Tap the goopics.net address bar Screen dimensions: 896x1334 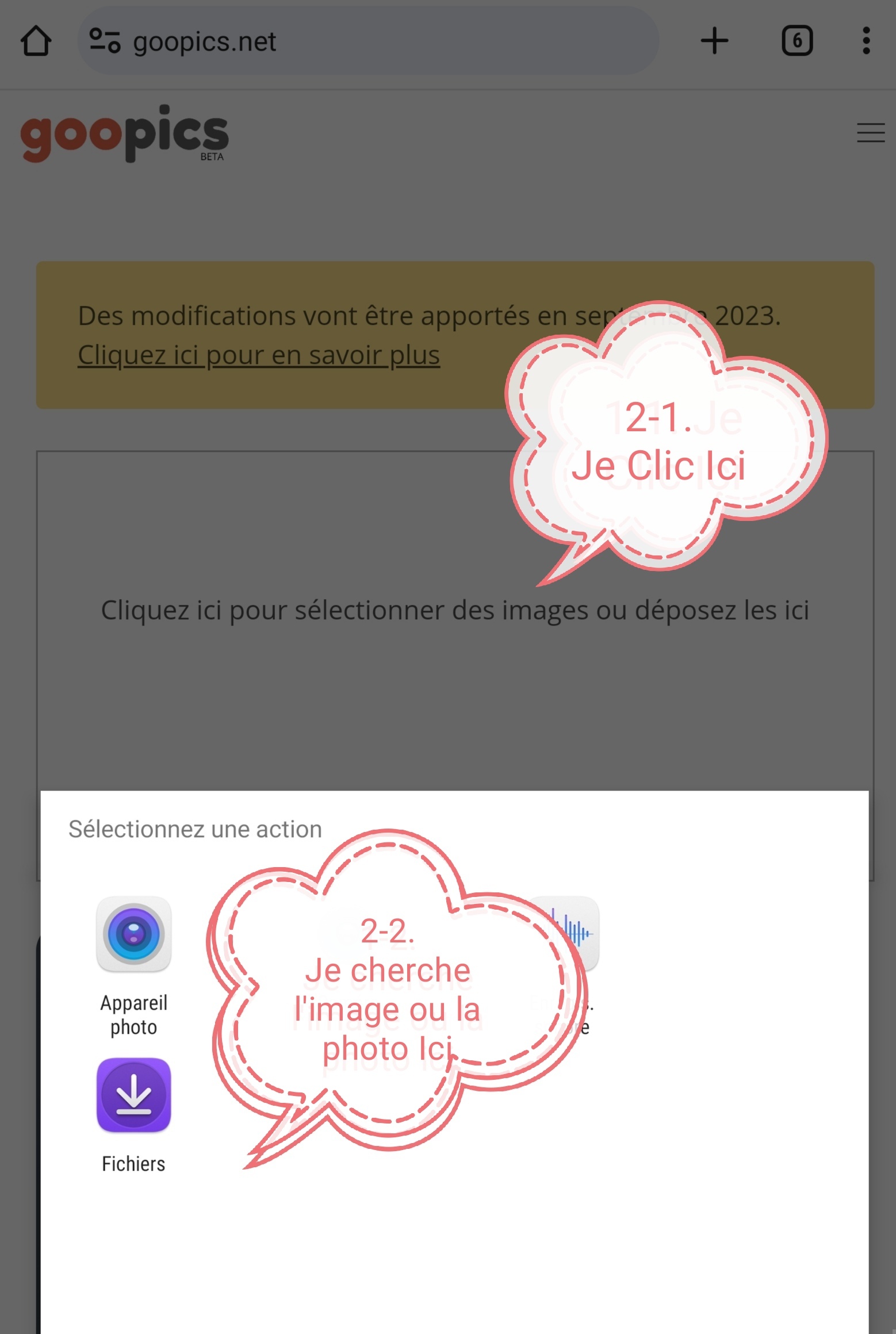click(x=368, y=41)
